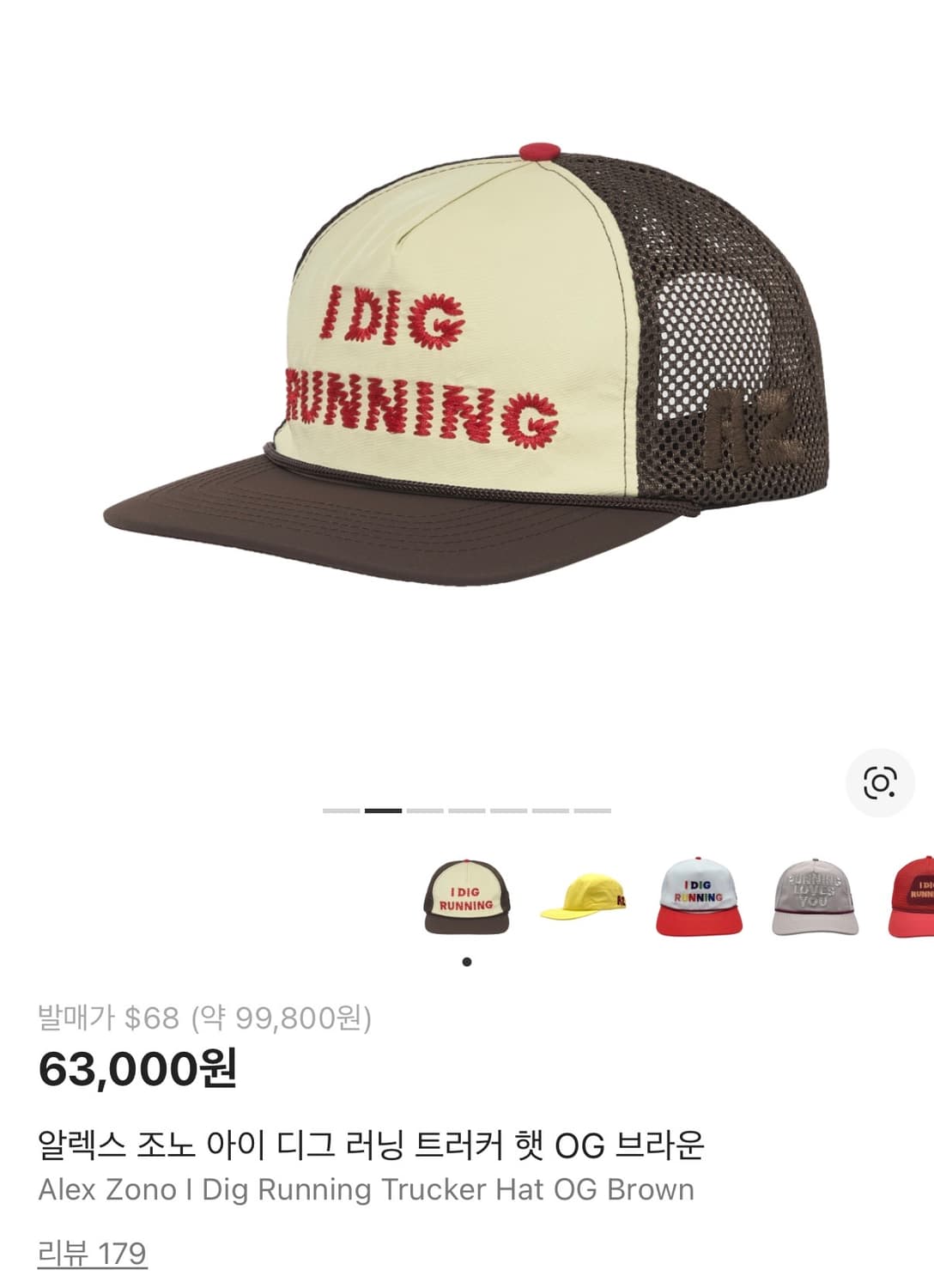Select the active second carousel indicator
Image resolution: width=934 pixels, height=1288 pixels.
(x=383, y=810)
